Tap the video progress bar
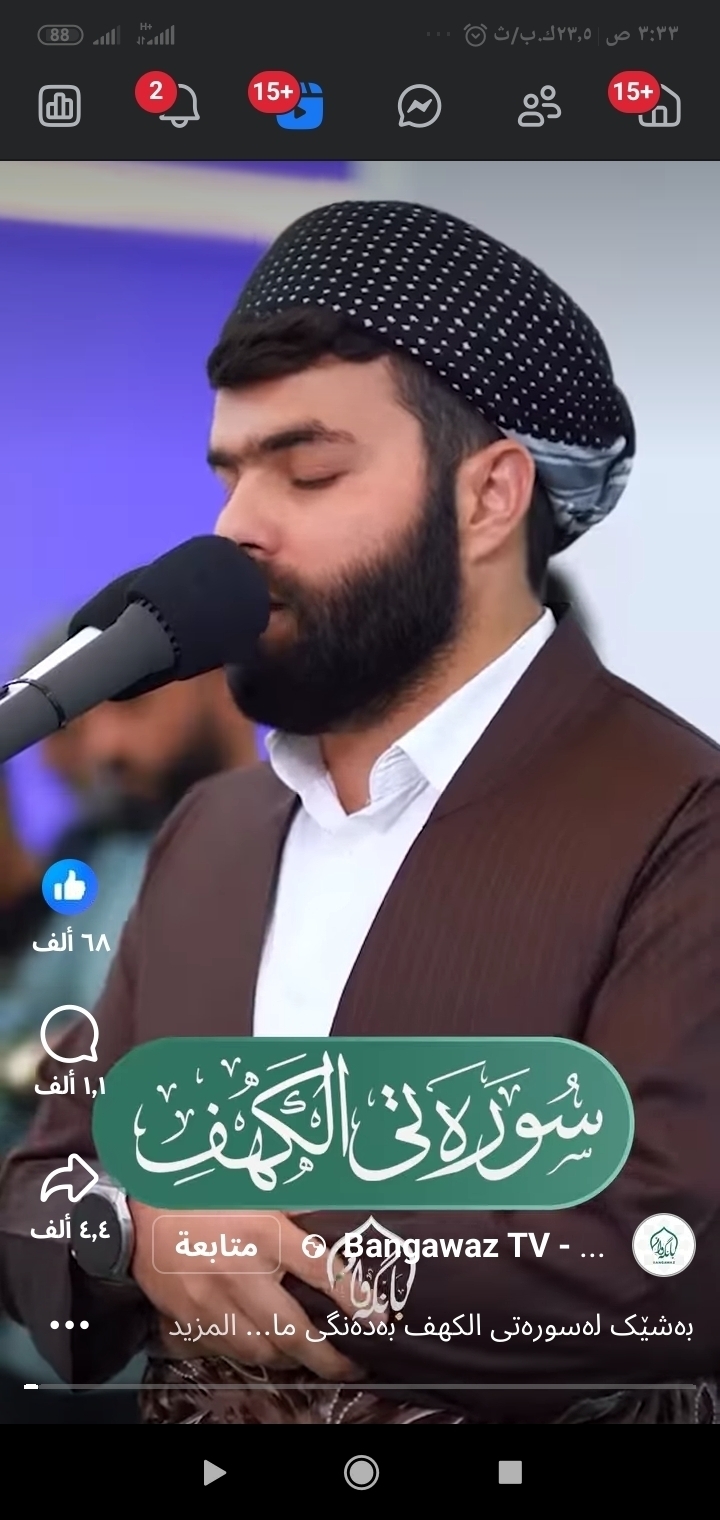This screenshot has height=1520, width=720. (x=360, y=1387)
